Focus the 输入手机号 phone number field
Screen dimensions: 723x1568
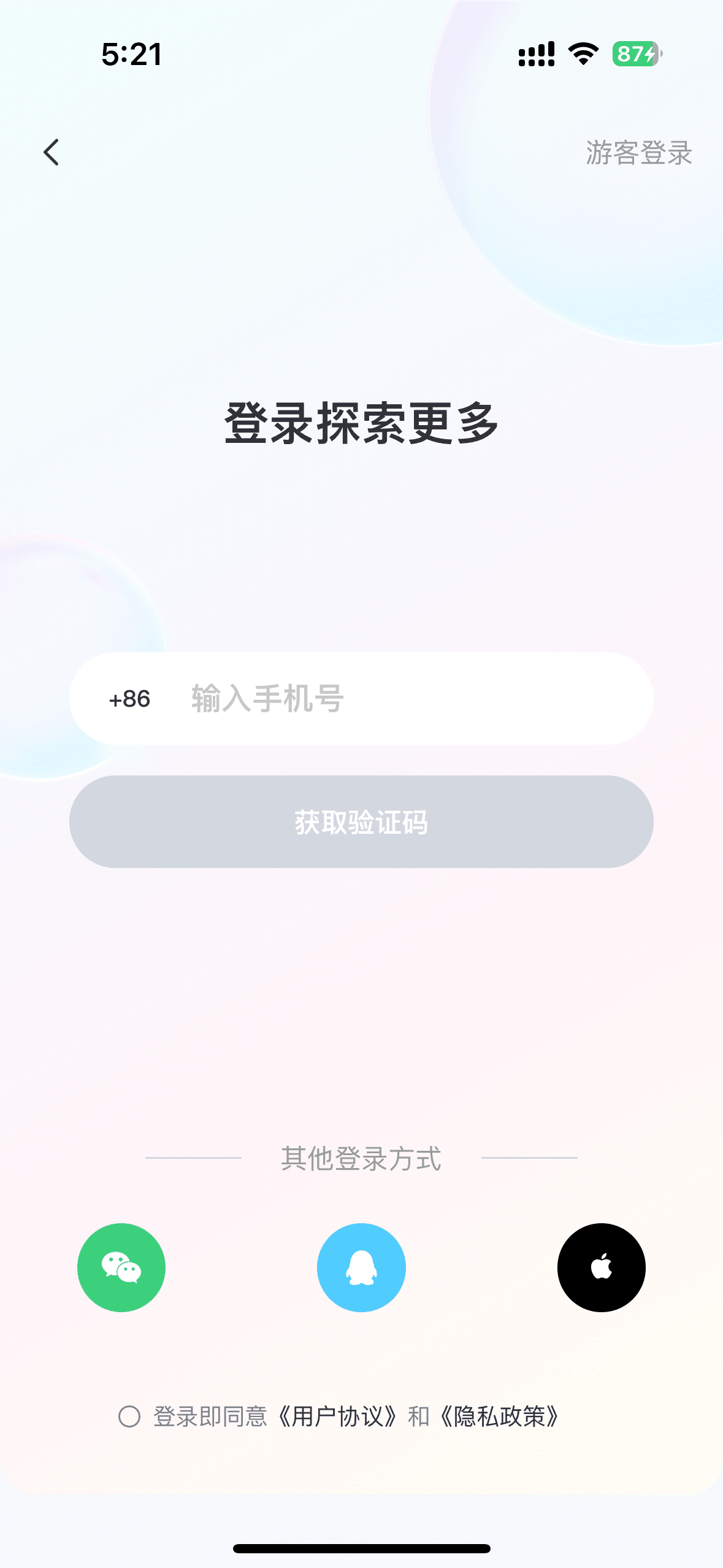(x=405, y=699)
